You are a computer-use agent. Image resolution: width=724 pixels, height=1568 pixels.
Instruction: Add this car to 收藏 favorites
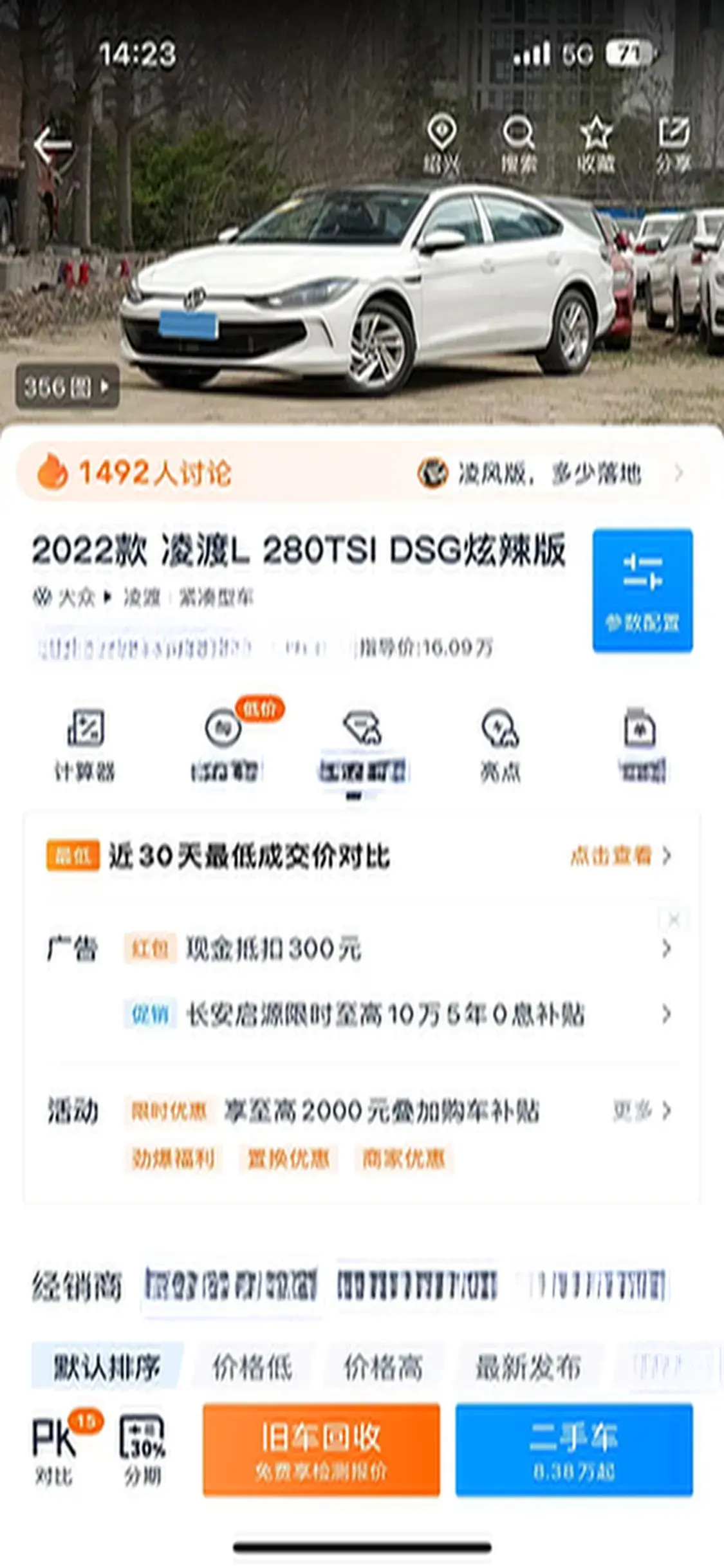tap(596, 144)
